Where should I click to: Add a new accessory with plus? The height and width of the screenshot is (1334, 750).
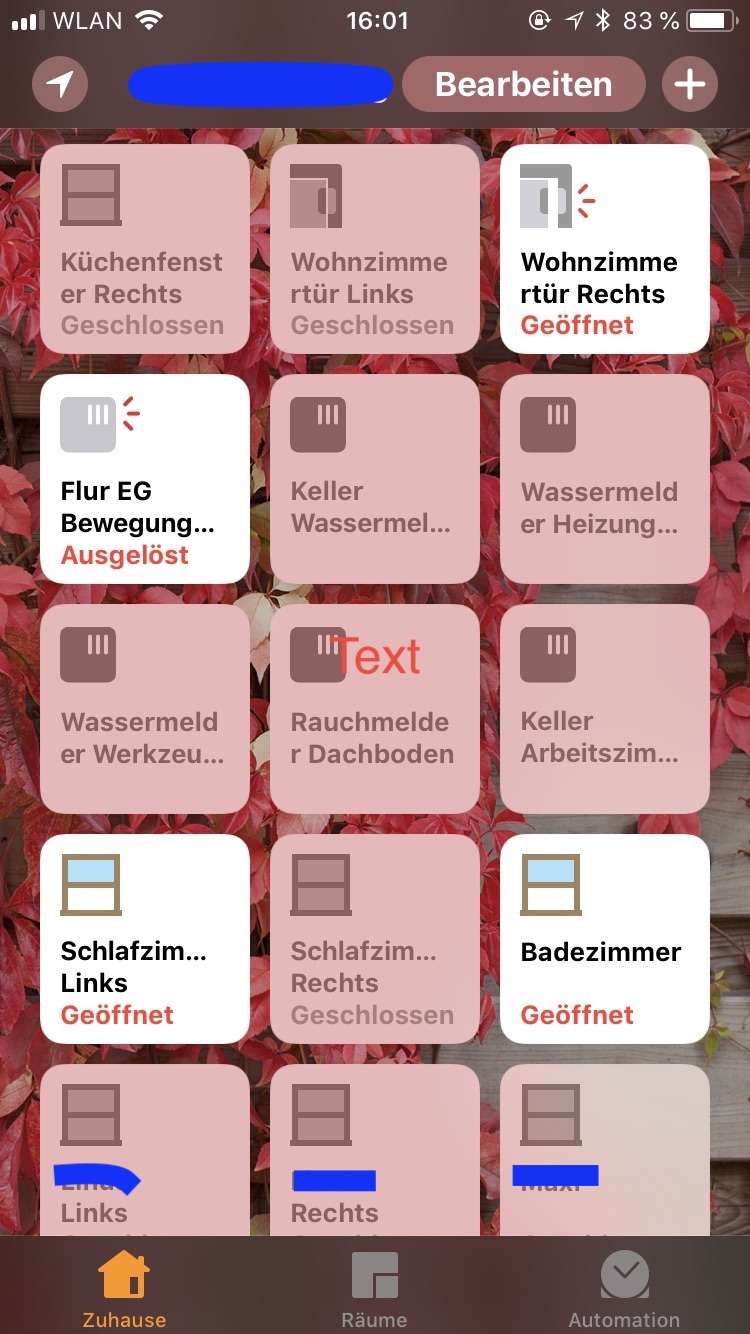click(690, 85)
